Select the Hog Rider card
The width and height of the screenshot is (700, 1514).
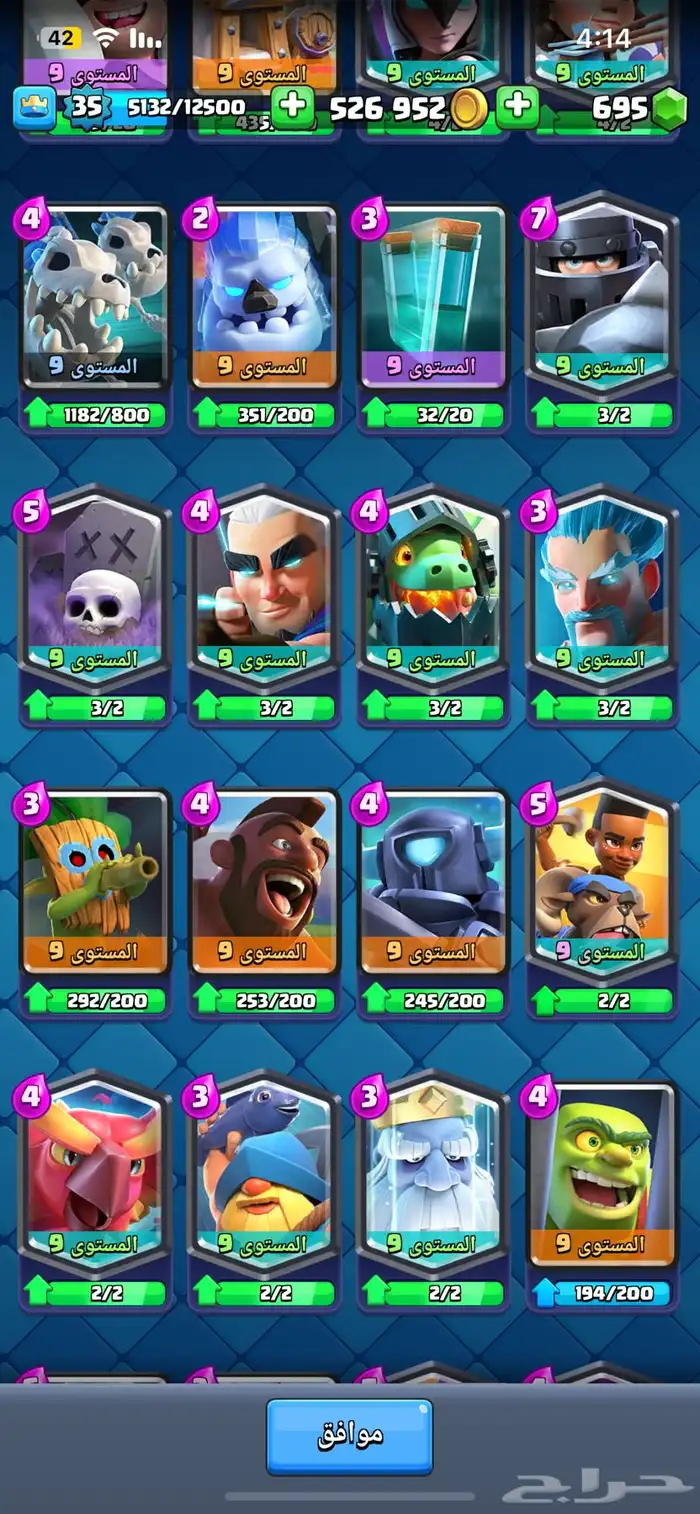point(264,882)
